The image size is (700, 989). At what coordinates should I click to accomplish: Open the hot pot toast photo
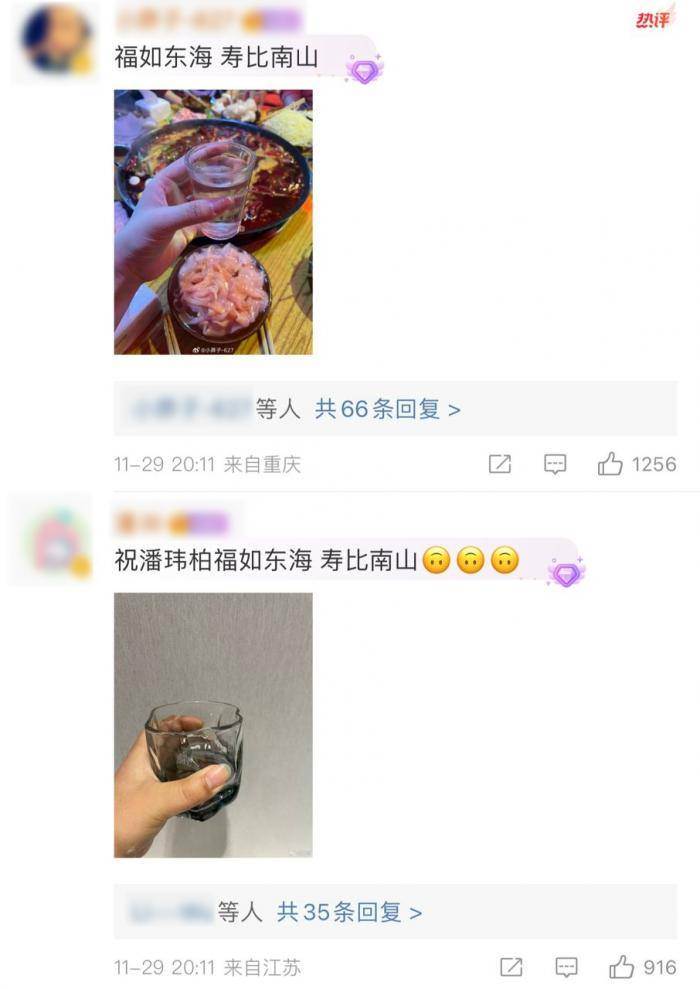[x=213, y=222]
